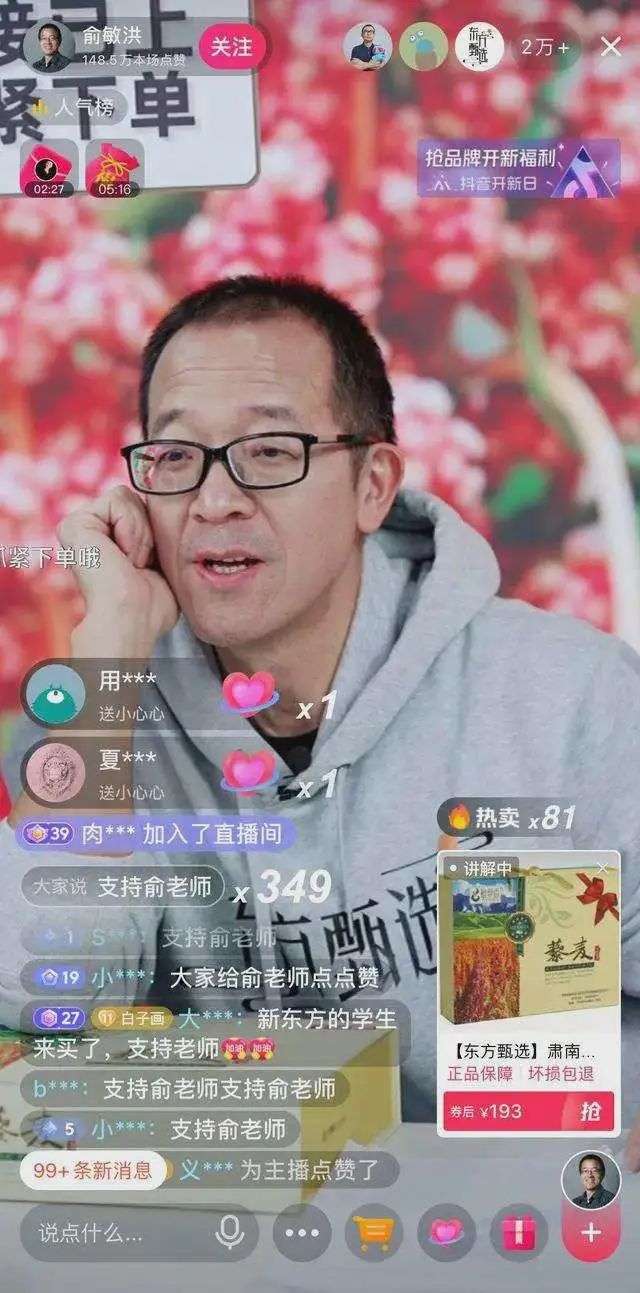The width and height of the screenshot is (640, 1293).
Task: Open the 05:16 countdown lucky bag
Action: [x=114, y=168]
